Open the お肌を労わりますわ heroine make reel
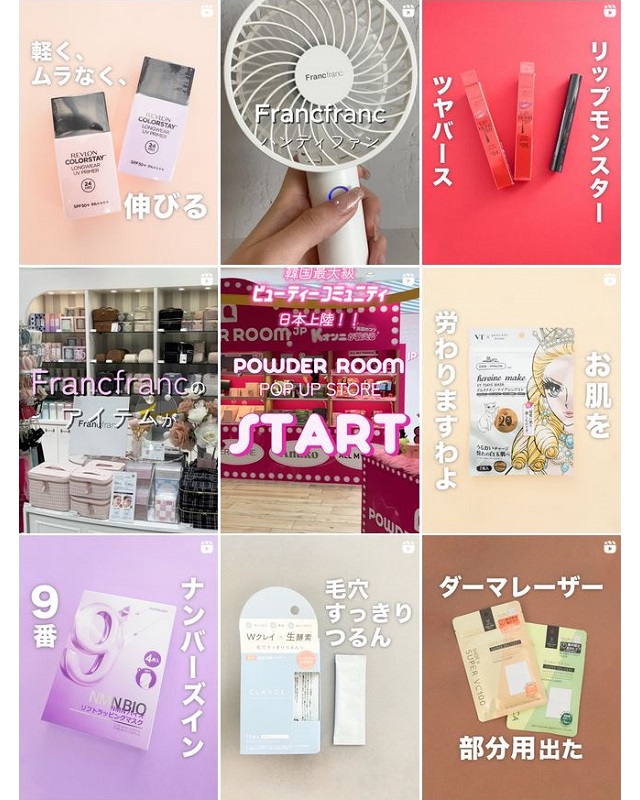Viewport: 640px width, 800px height. coord(522,400)
